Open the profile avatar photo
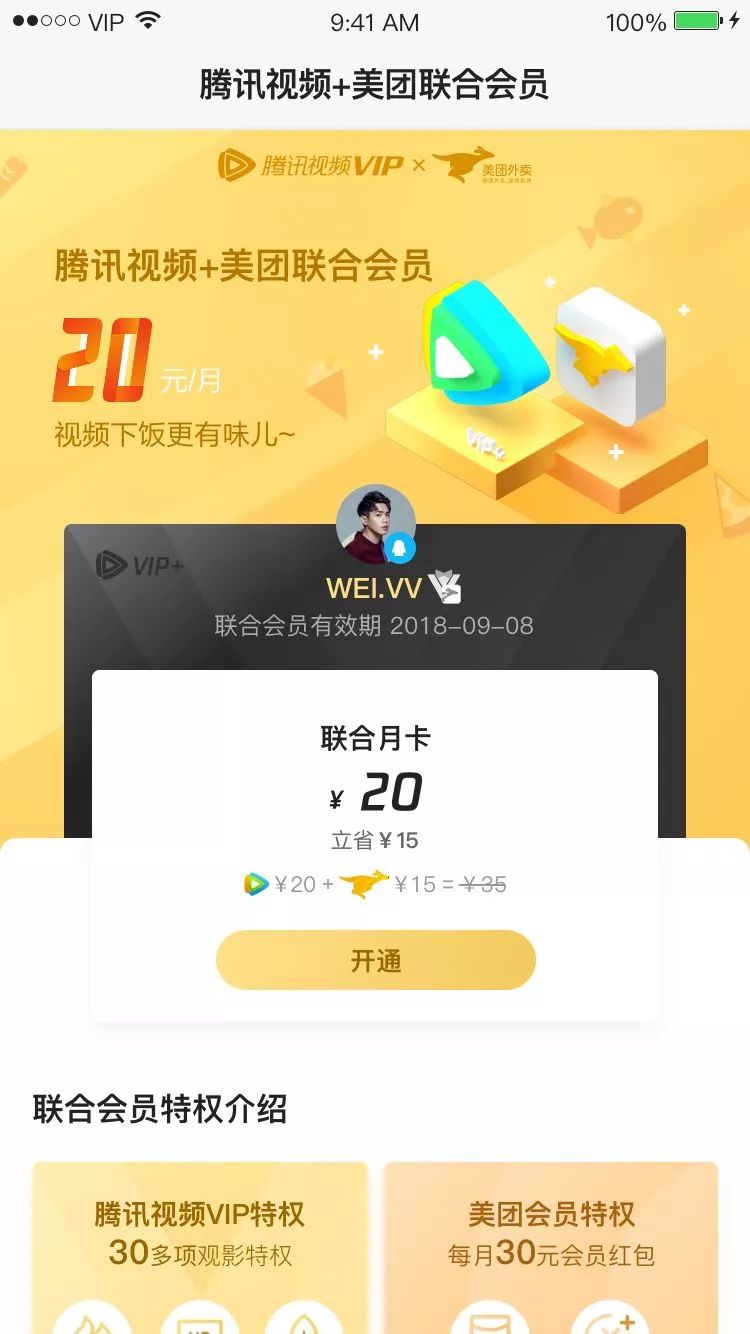Image resolution: width=750 pixels, height=1334 pixels. tap(375, 522)
